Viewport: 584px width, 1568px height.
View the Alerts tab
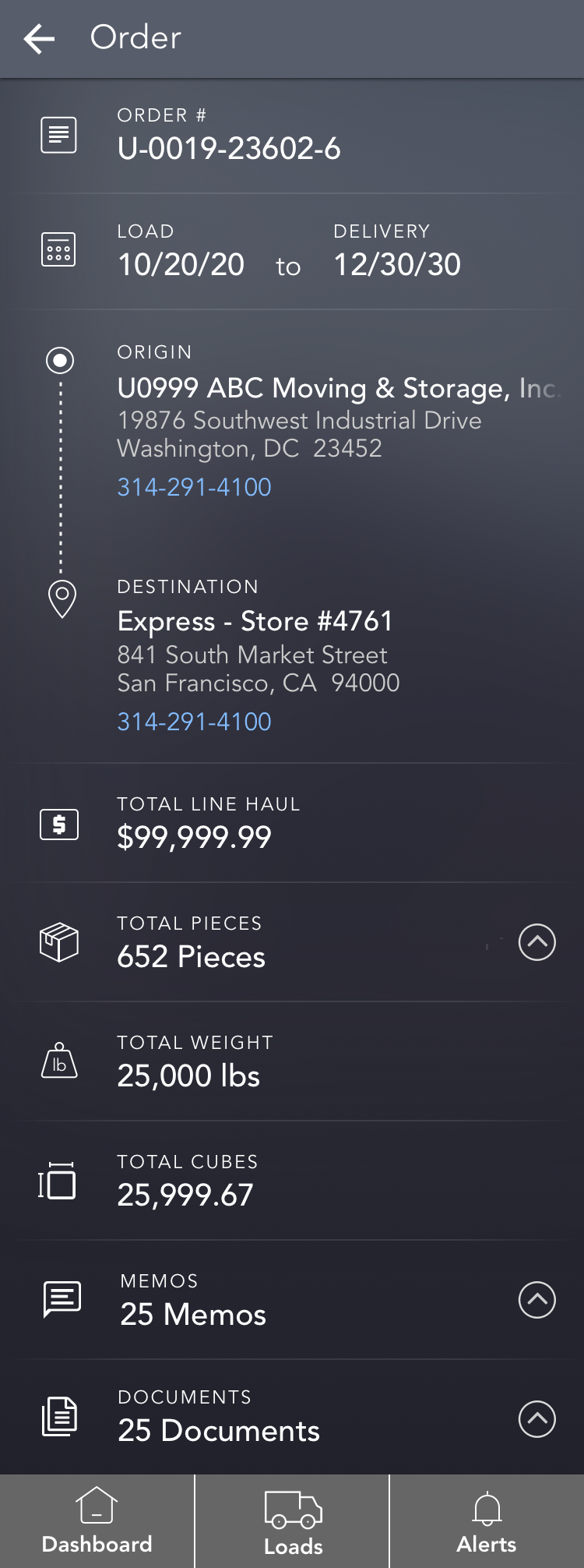coord(487,1521)
